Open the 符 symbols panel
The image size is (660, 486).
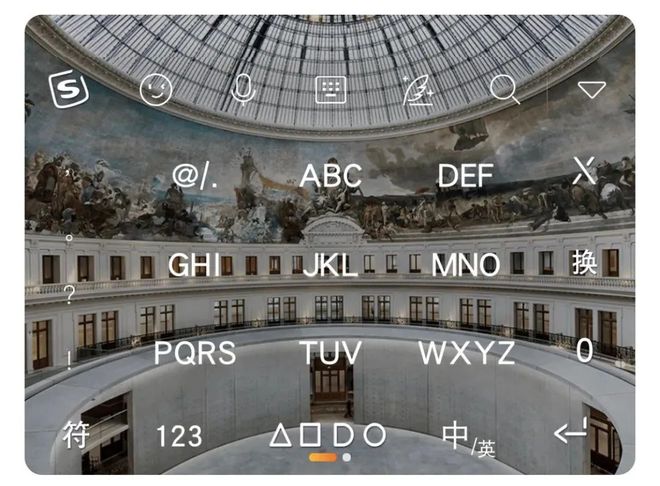pos(76,435)
